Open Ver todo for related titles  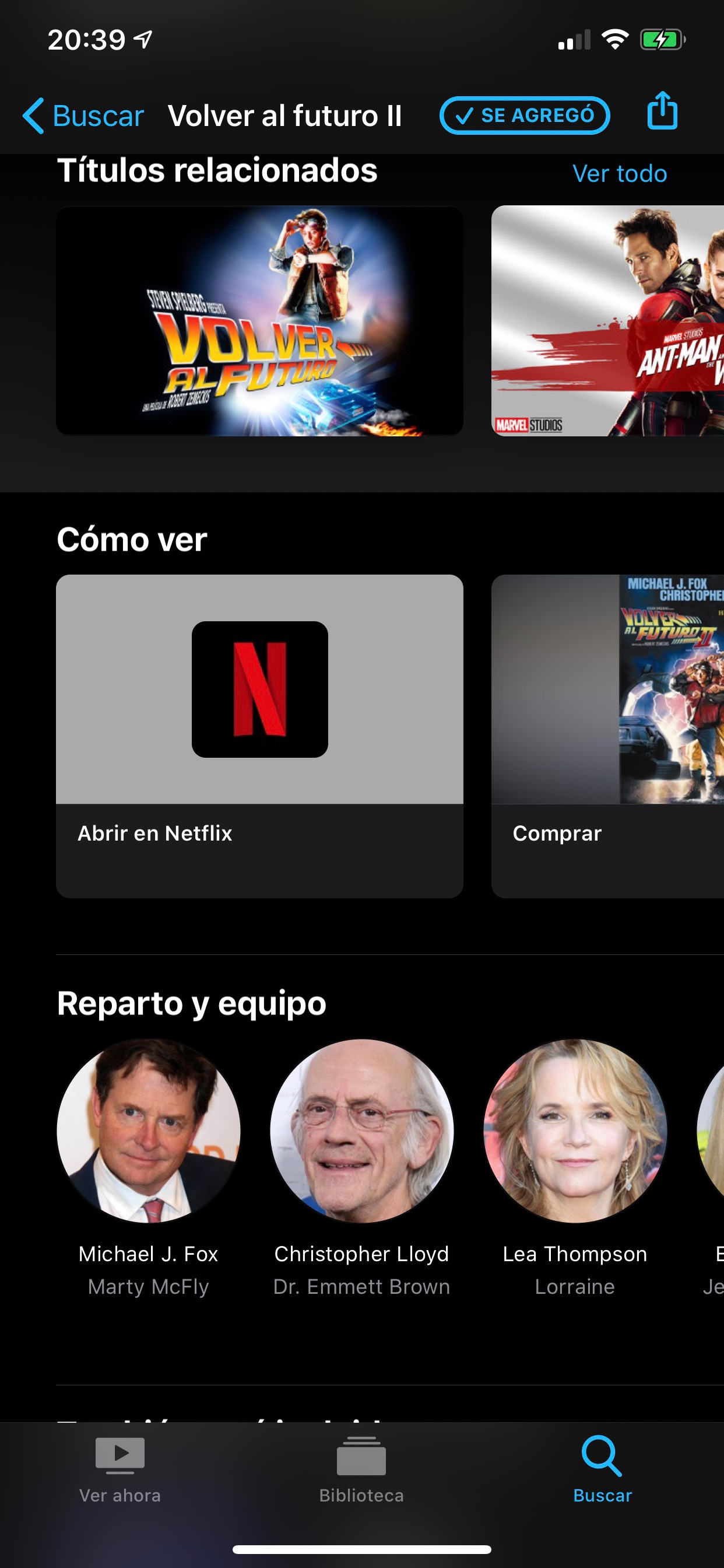pos(618,174)
